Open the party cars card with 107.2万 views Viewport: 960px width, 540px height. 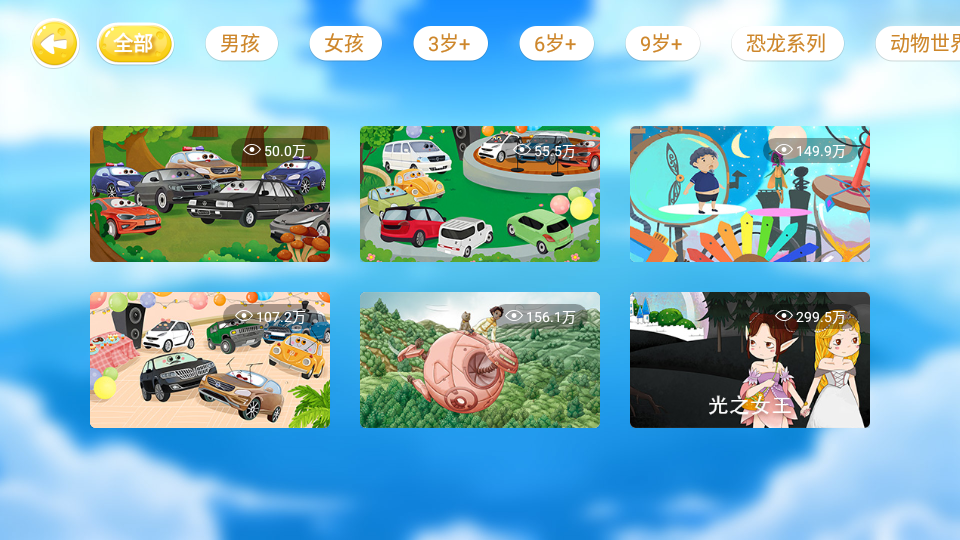pyautogui.click(x=210, y=360)
